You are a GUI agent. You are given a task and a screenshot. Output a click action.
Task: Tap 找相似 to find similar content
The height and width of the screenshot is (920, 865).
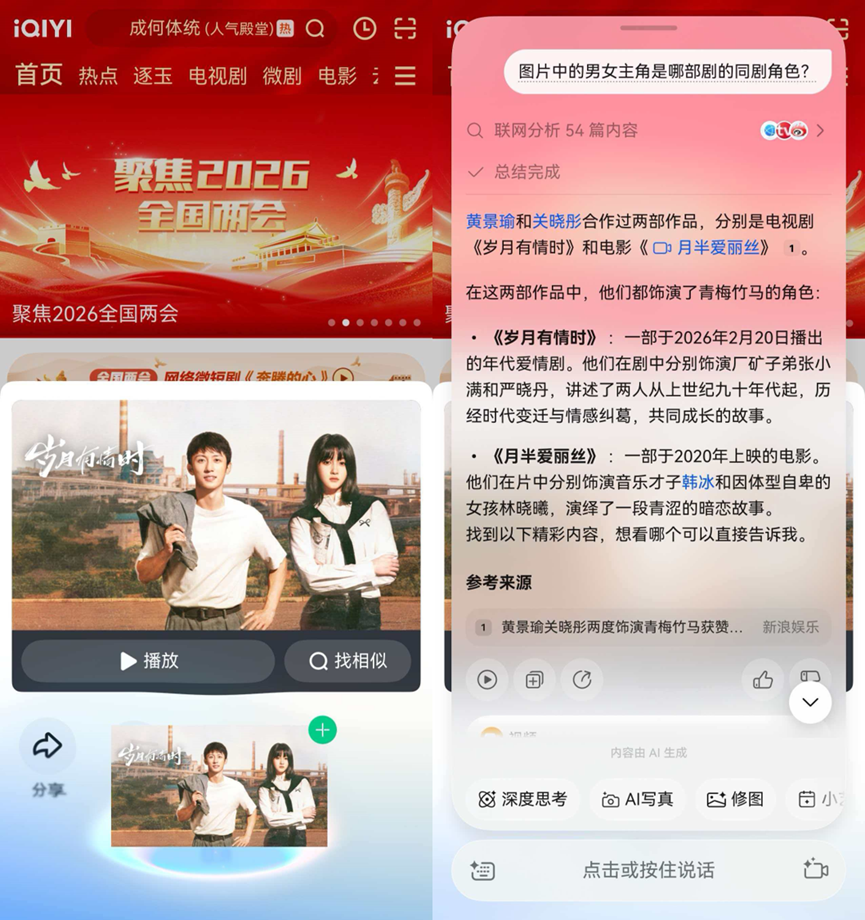click(347, 661)
